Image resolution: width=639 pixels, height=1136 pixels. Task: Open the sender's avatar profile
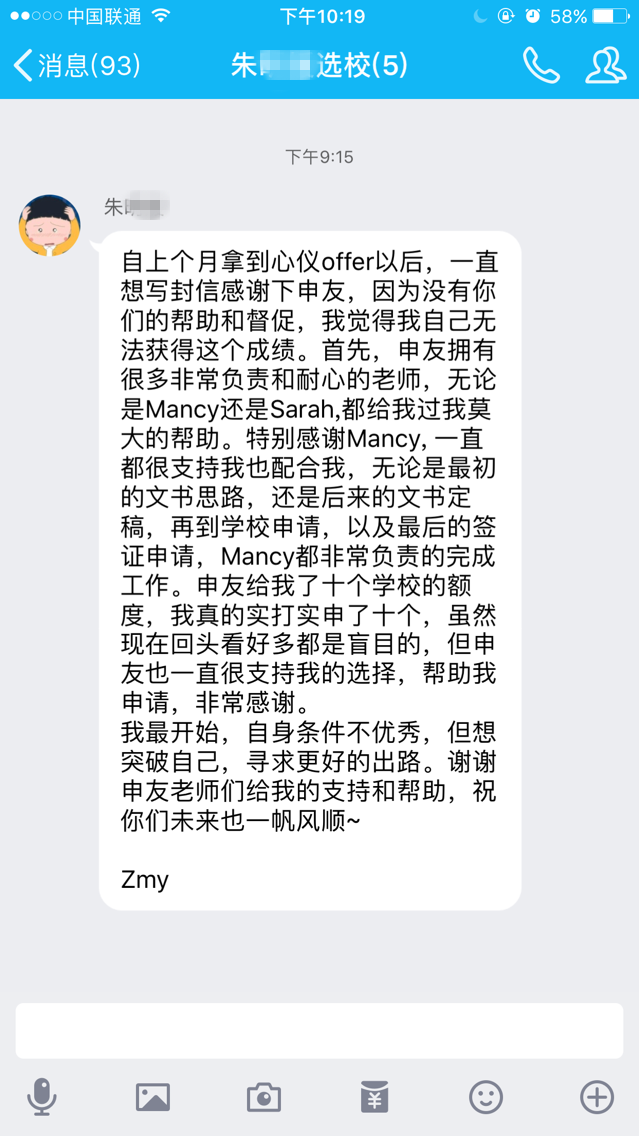click(50, 225)
